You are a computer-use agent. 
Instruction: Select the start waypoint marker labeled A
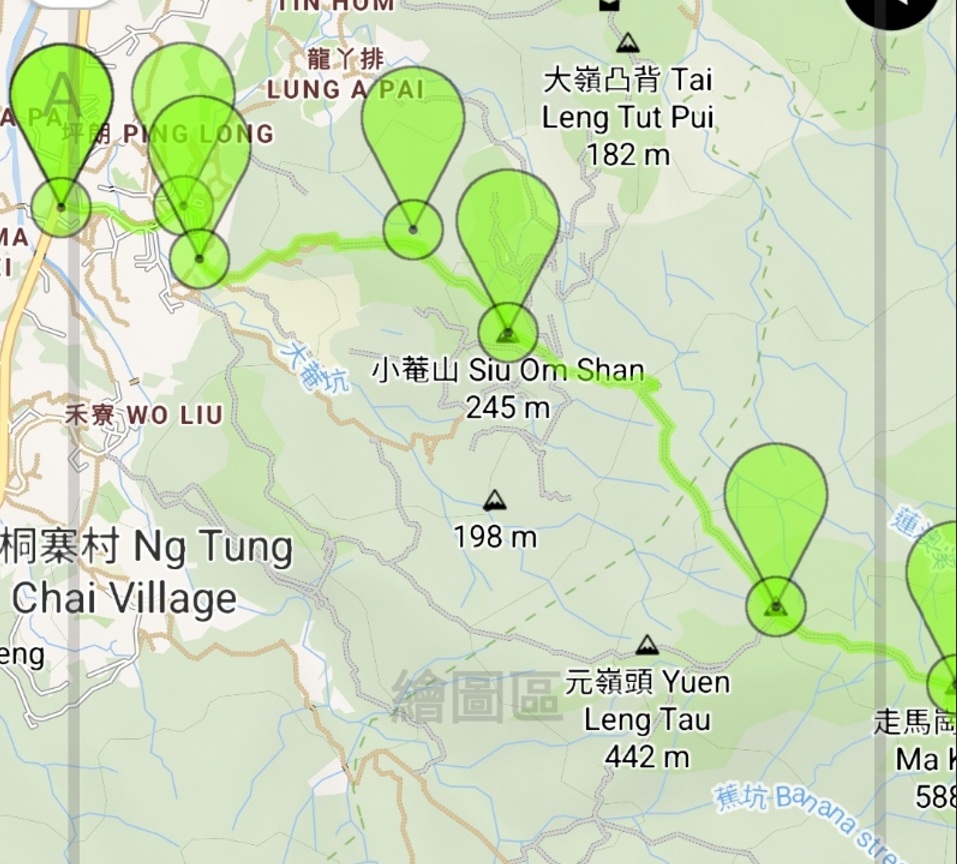pos(61,100)
